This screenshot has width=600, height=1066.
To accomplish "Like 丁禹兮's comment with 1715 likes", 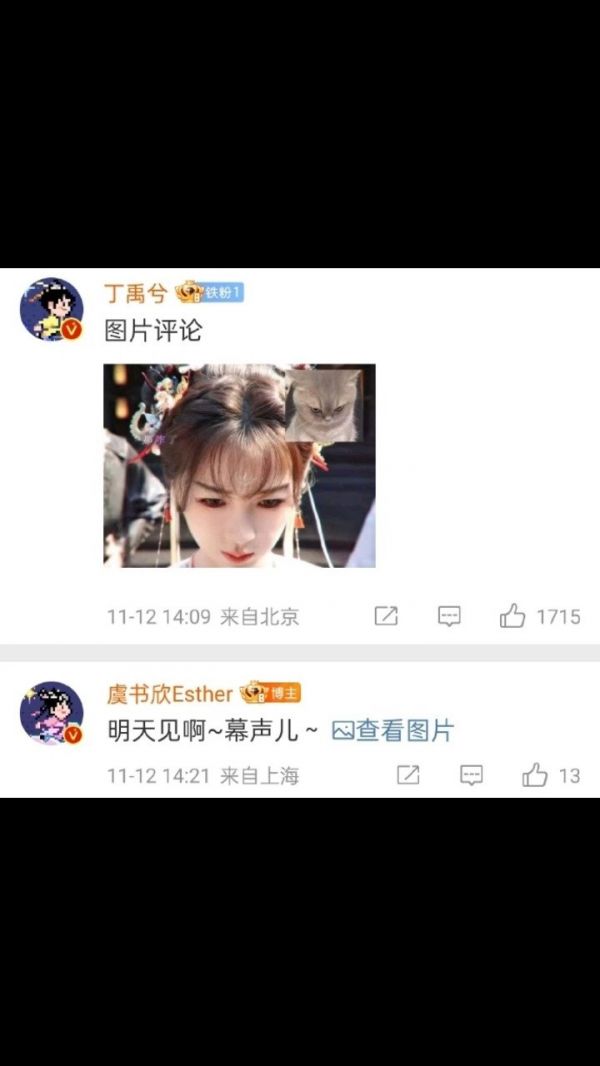I will pos(513,617).
